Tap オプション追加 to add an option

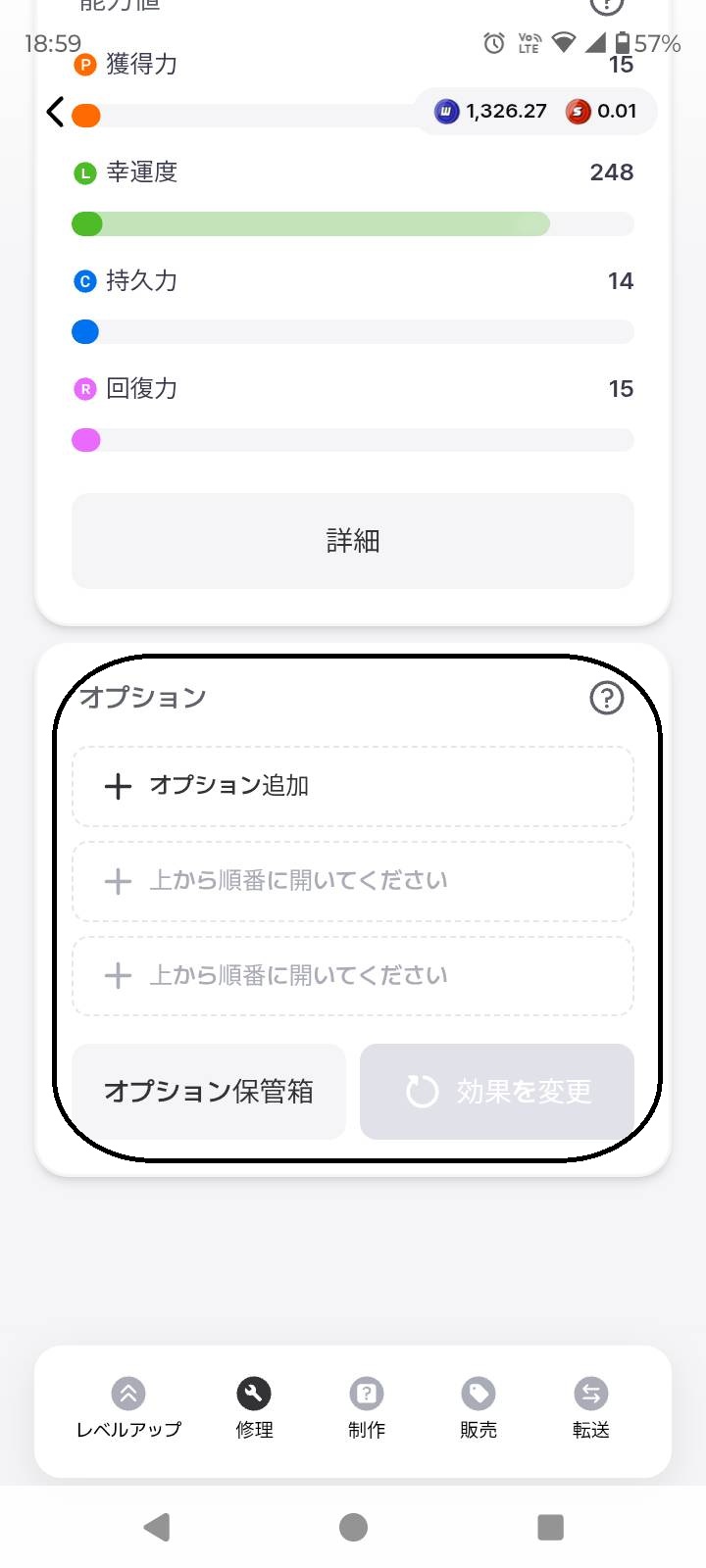click(353, 786)
